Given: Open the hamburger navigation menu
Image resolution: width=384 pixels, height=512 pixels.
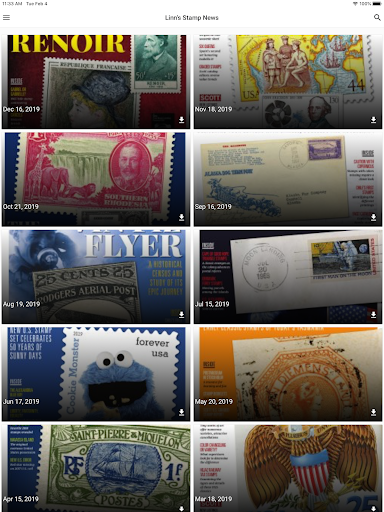Looking at the screenshot, I should 6,17.
